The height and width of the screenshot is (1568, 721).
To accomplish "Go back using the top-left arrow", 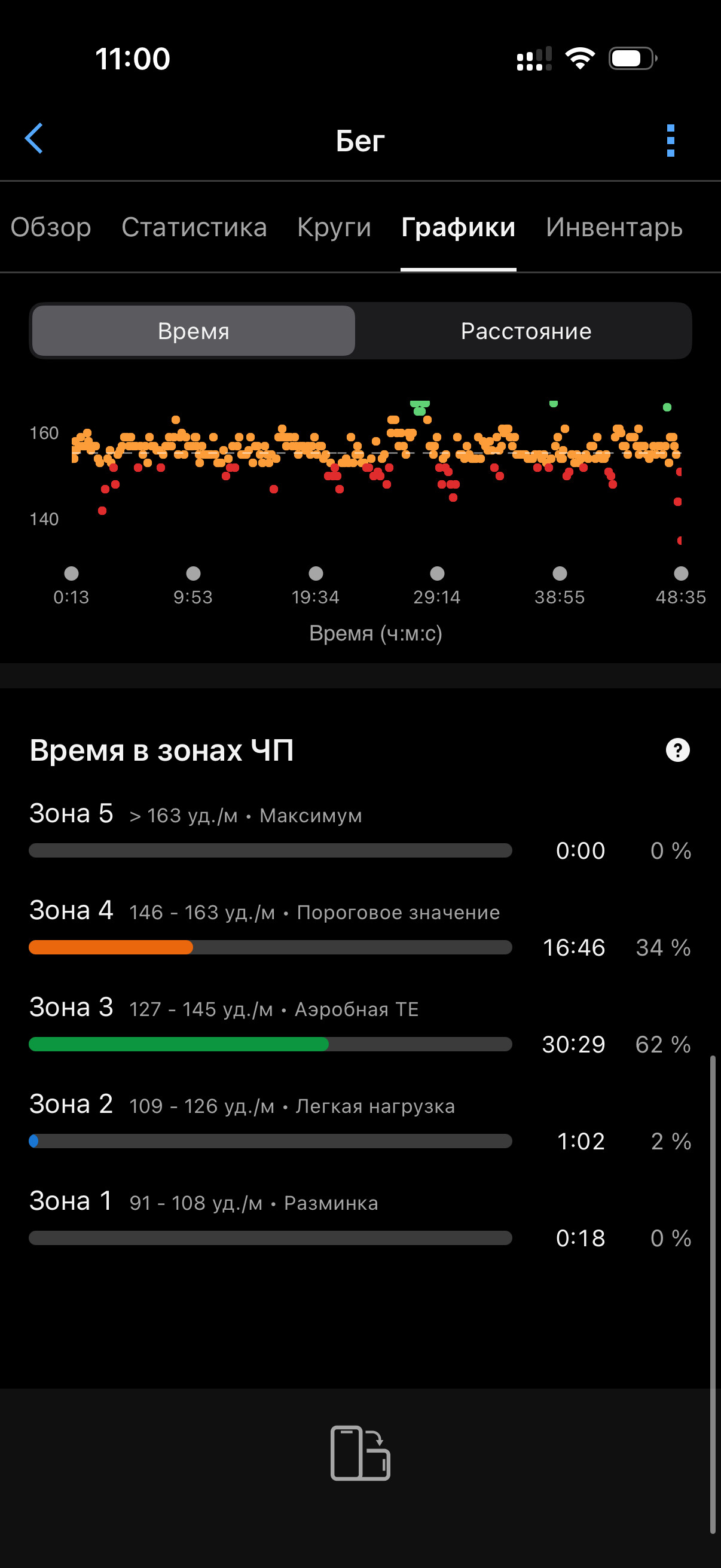I will [34, 139].
